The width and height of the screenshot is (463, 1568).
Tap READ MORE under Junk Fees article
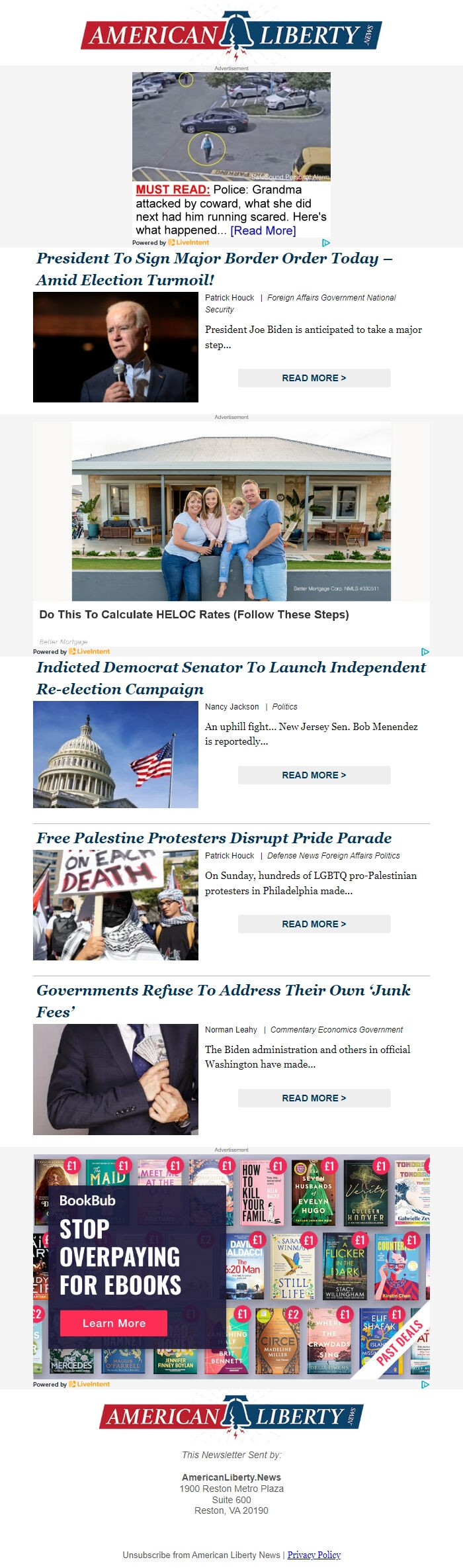tap(314, 1098)
